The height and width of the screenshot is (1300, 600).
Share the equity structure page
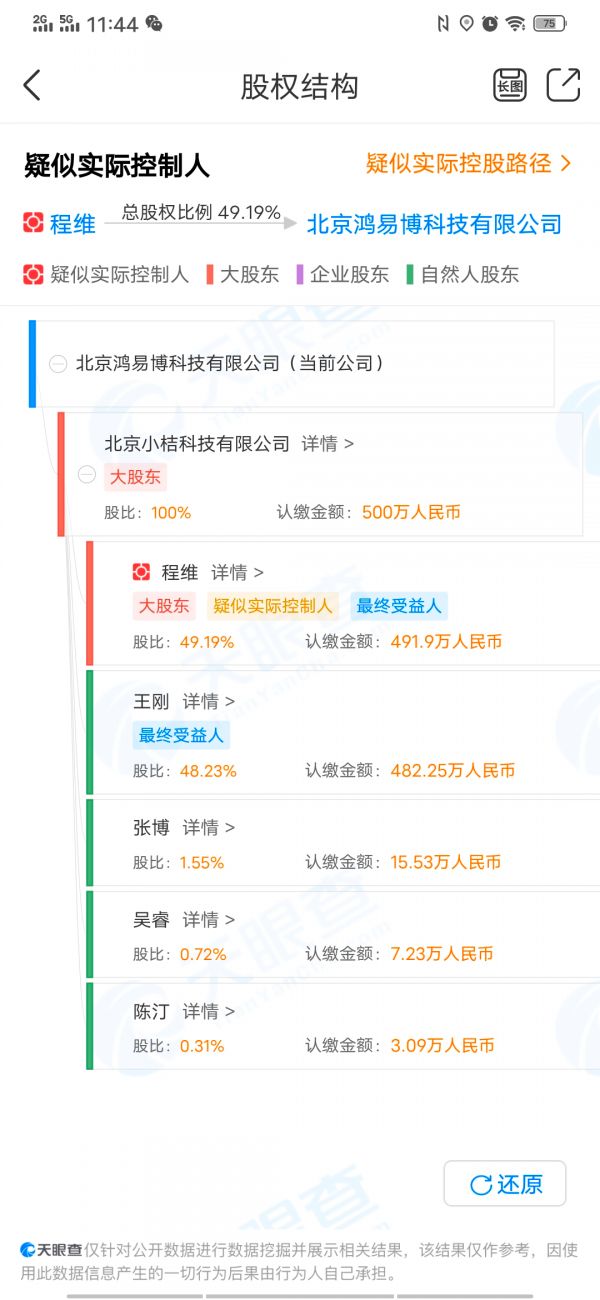tap(563, 85)
